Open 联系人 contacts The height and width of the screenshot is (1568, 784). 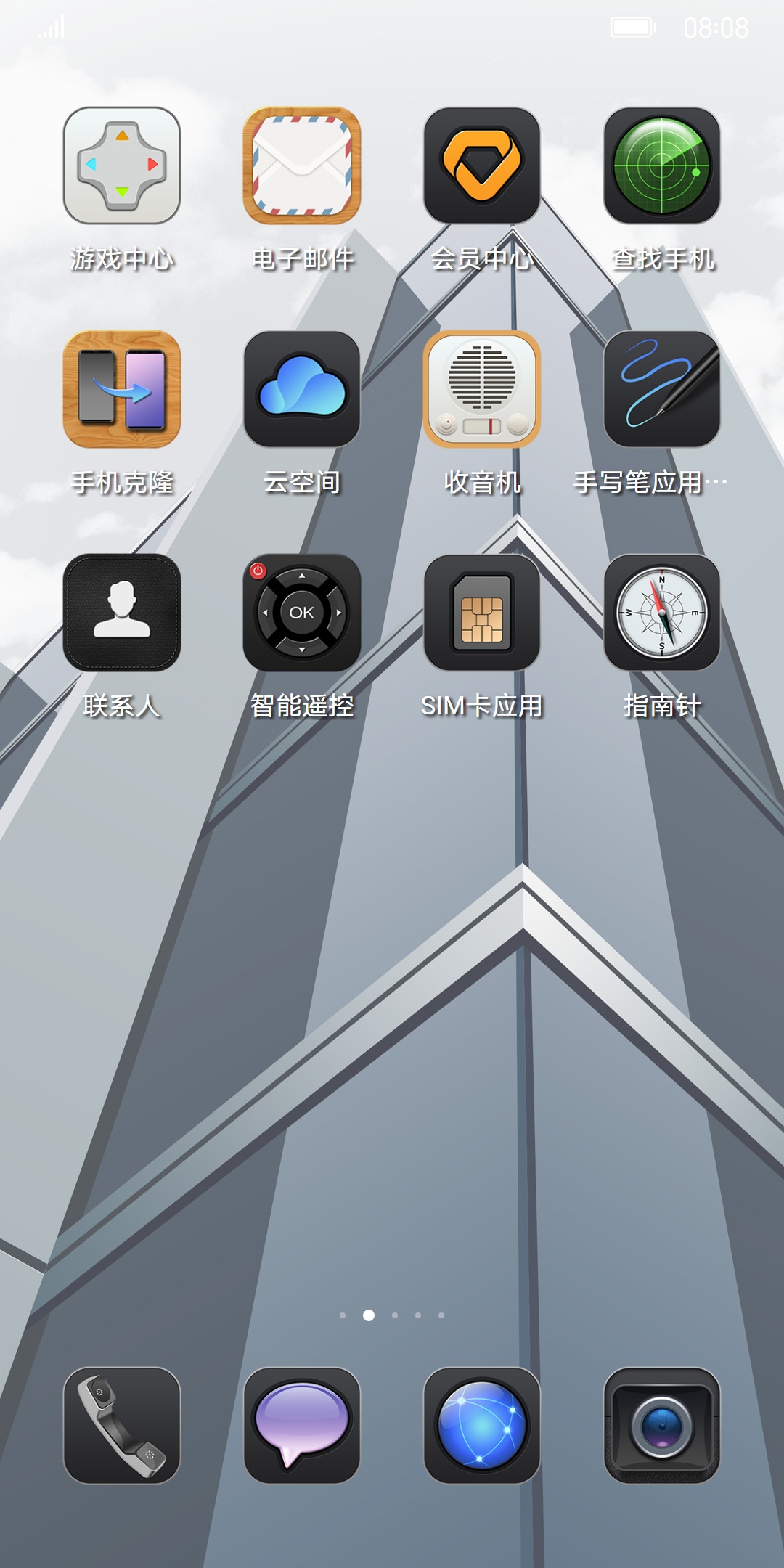click(122, 613)
